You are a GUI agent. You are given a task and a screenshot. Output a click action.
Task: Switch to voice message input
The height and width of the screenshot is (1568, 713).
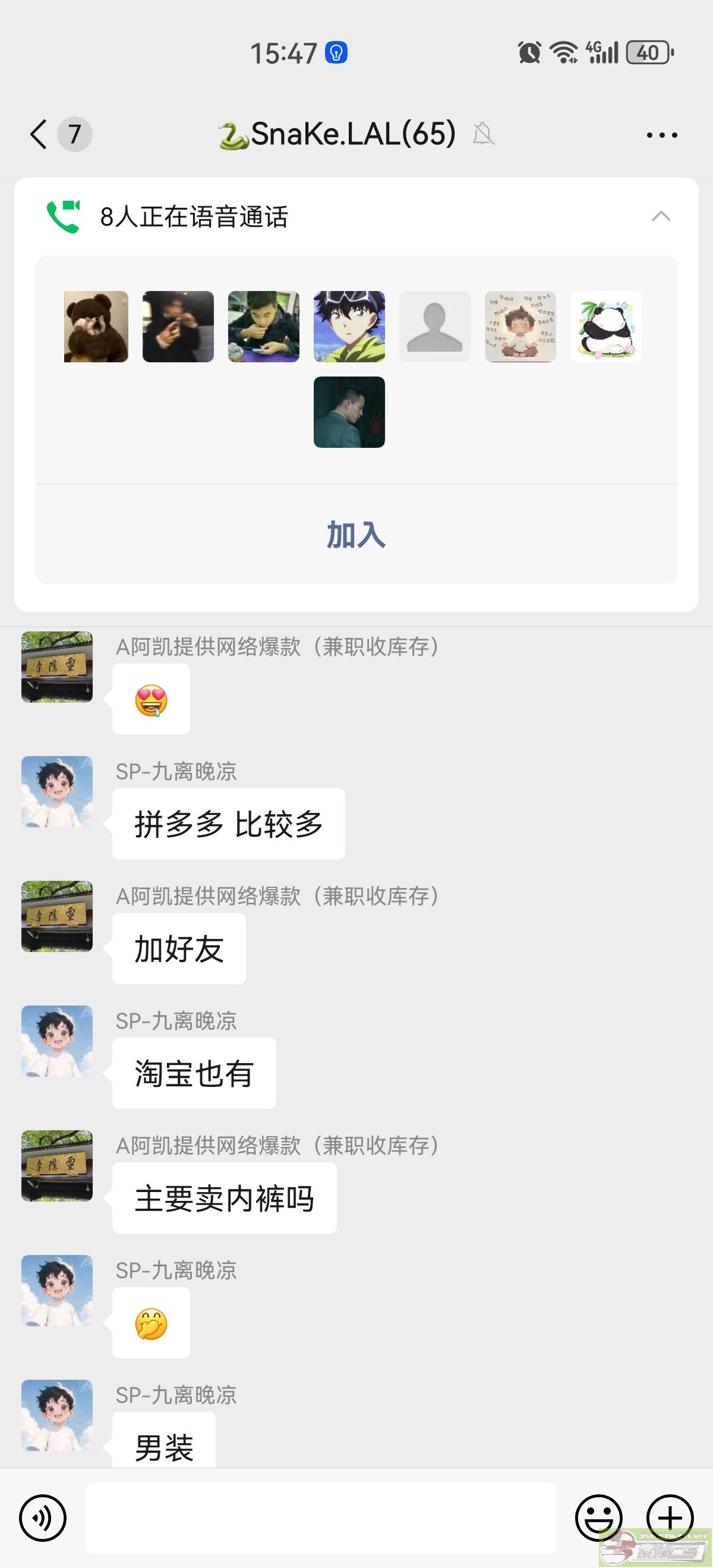(43, 1518)
